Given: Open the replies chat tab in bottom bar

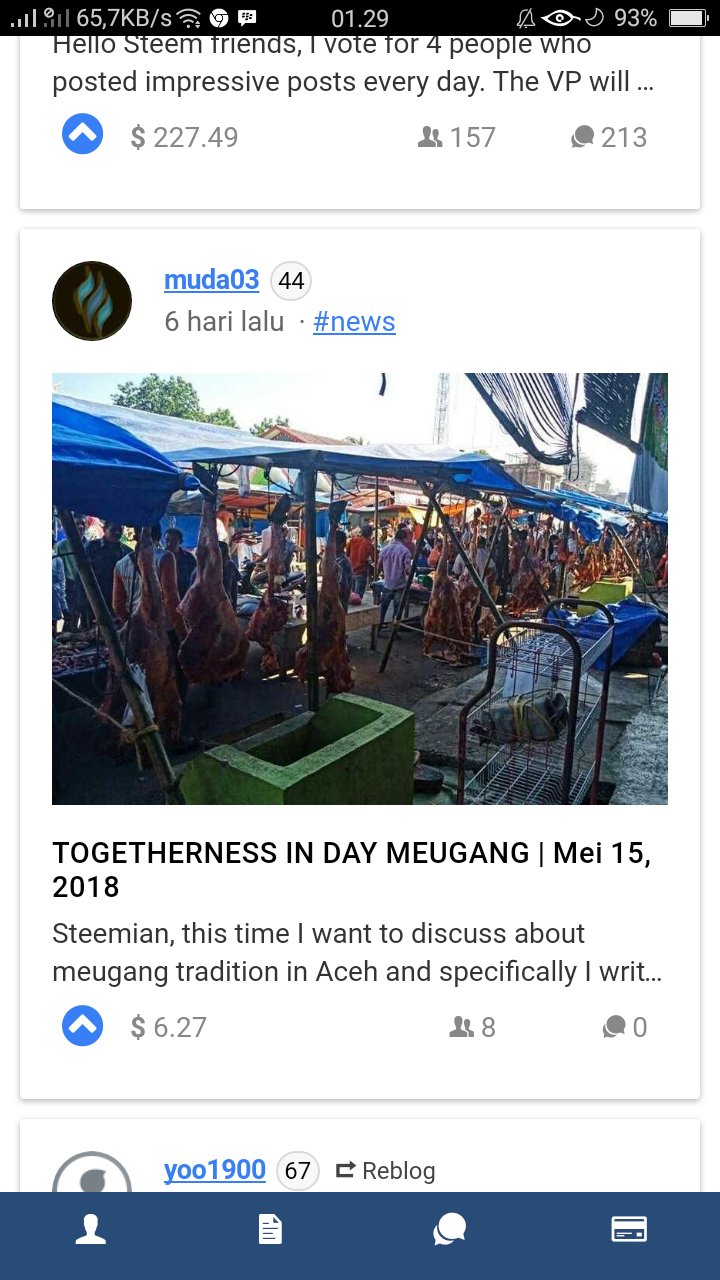Looking at the screenshot, I should [450, 1230].
